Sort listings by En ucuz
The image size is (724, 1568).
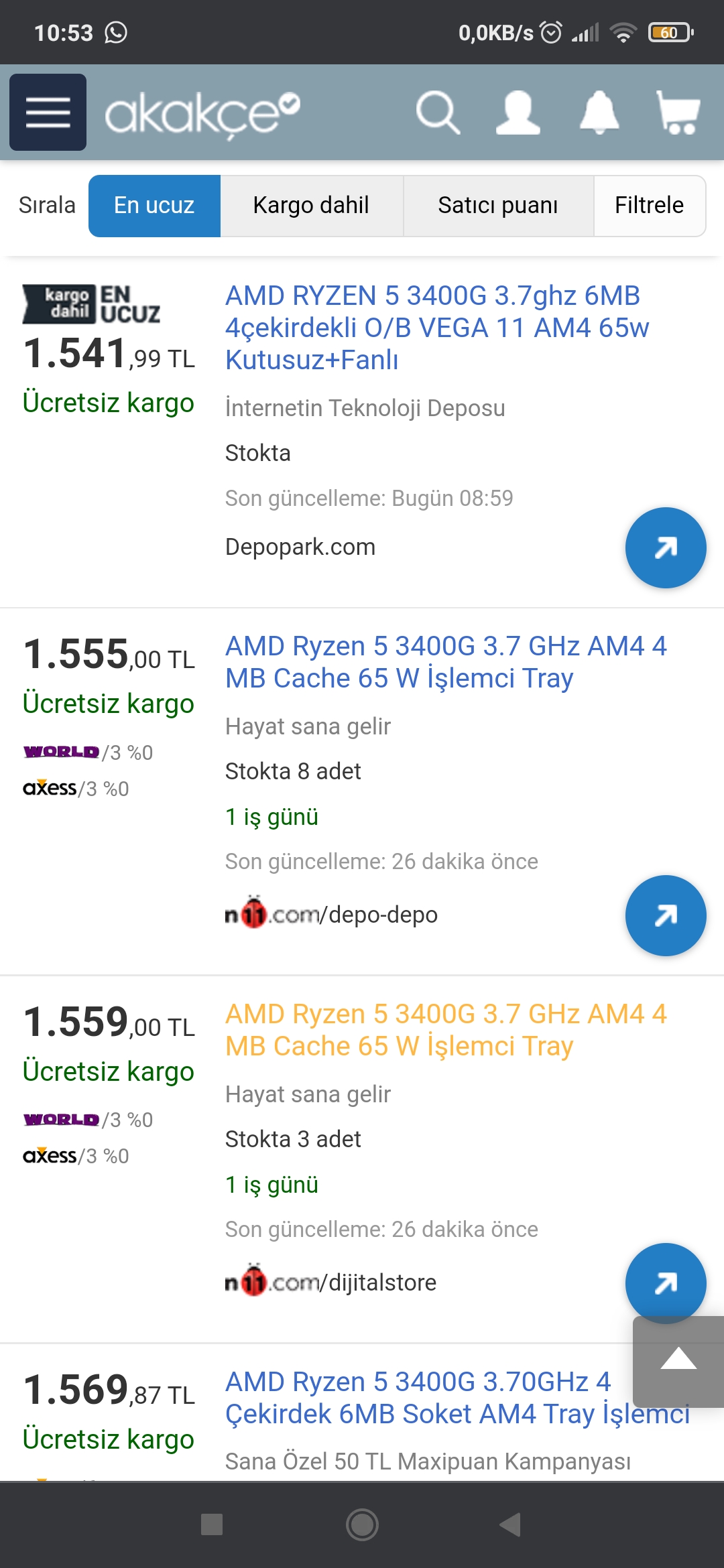(x=154, y=206)
